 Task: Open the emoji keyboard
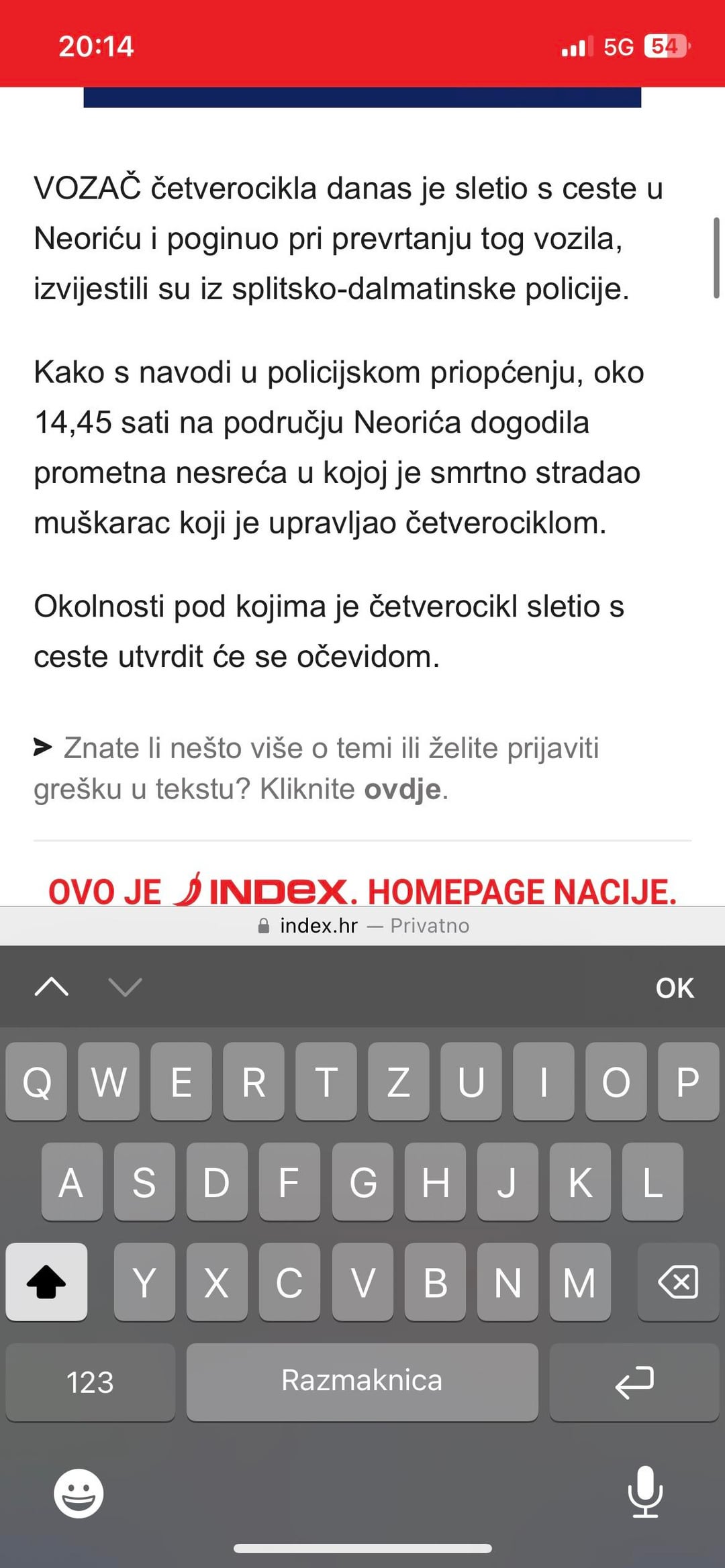tap(79, 1493)
